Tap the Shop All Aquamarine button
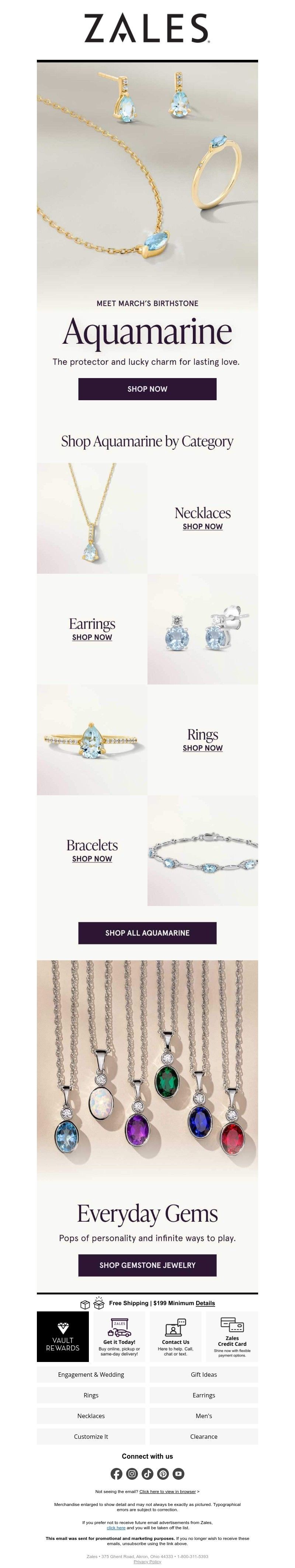This screenshot has height=1568, width=295. coord(147,933)
